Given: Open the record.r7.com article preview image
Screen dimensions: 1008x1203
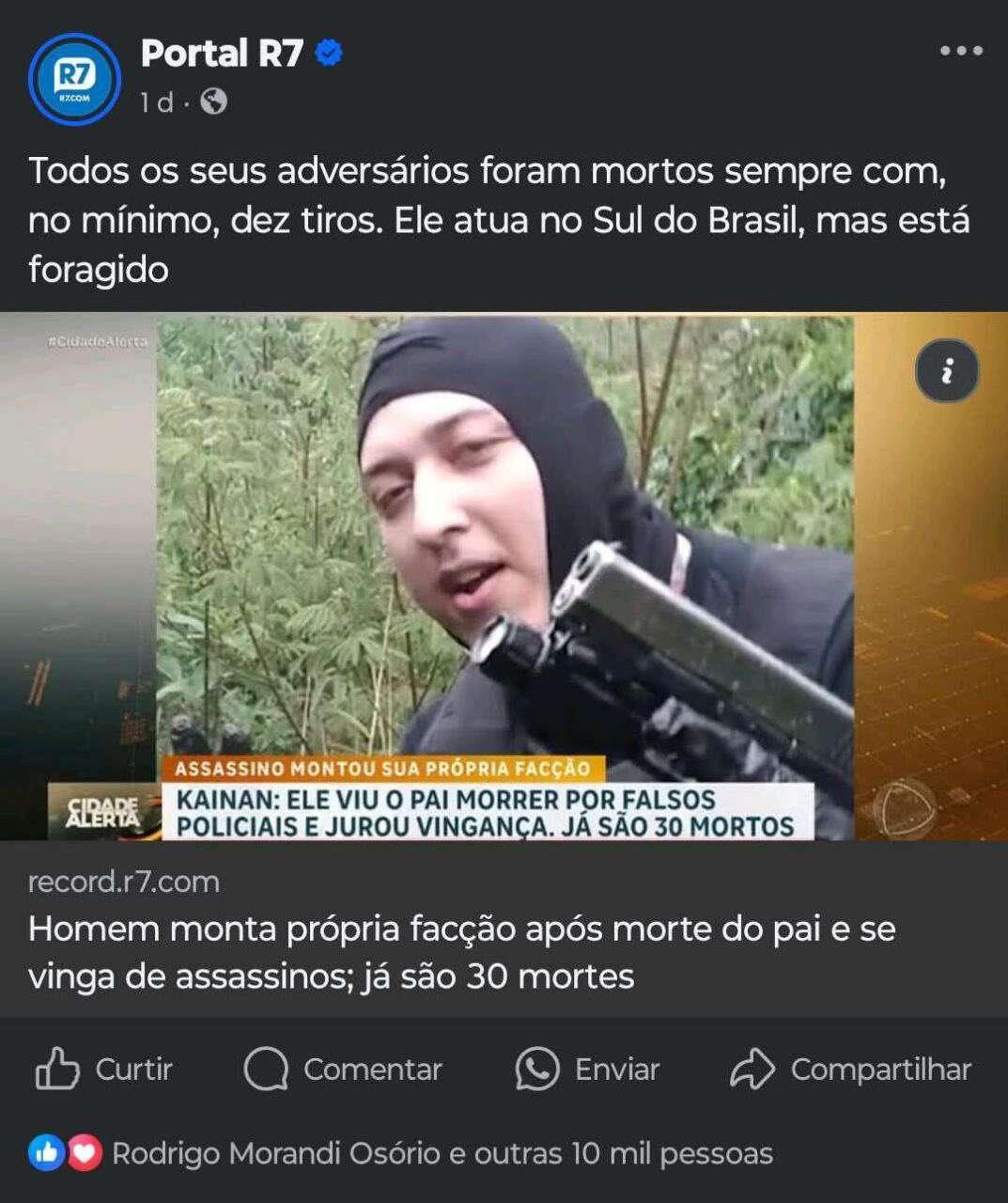Looking at the screenshot, I should (x=504, y=576).
